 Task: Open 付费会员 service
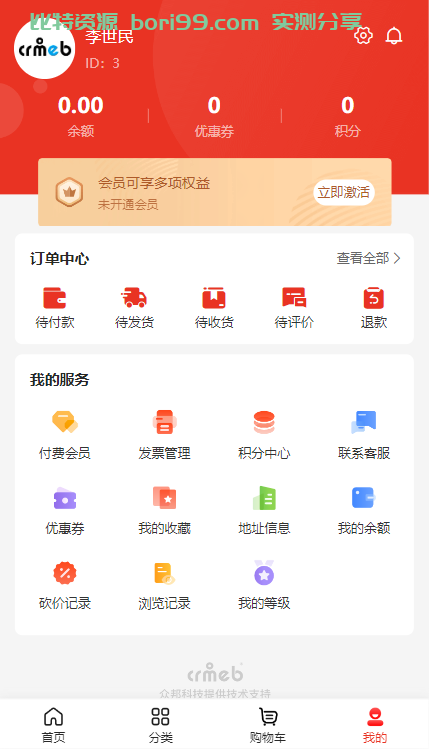coord(64,435)
